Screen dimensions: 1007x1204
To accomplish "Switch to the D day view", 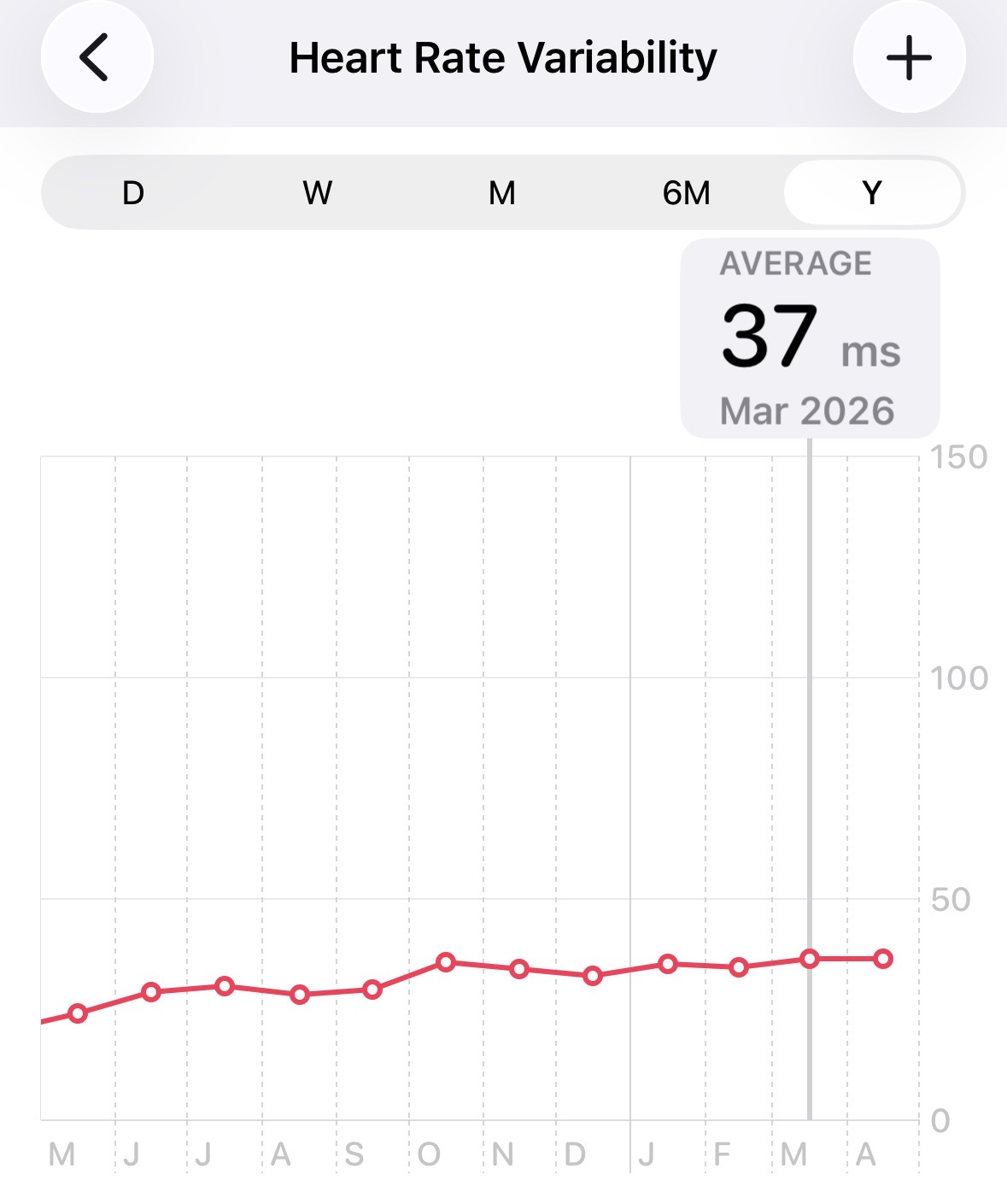I will pos(132,193).
